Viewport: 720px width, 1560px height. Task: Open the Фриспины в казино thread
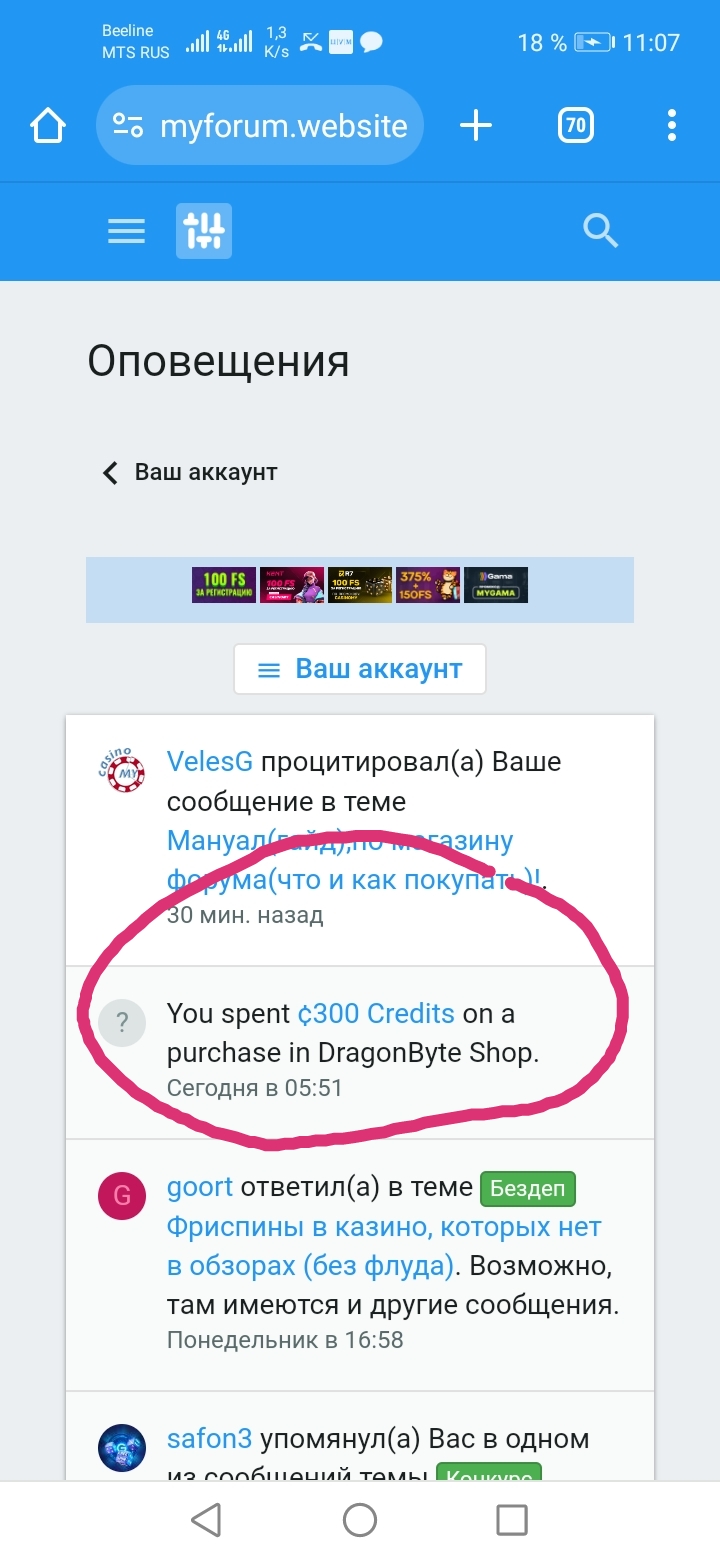[384, 1227]
